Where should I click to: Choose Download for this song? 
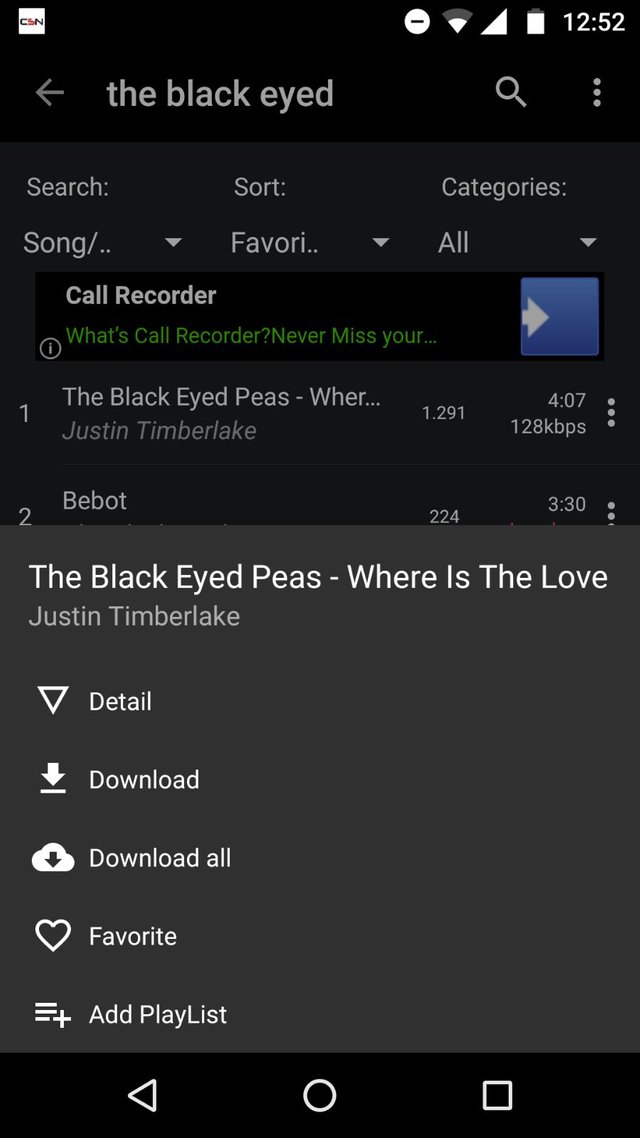click(143, 779)
